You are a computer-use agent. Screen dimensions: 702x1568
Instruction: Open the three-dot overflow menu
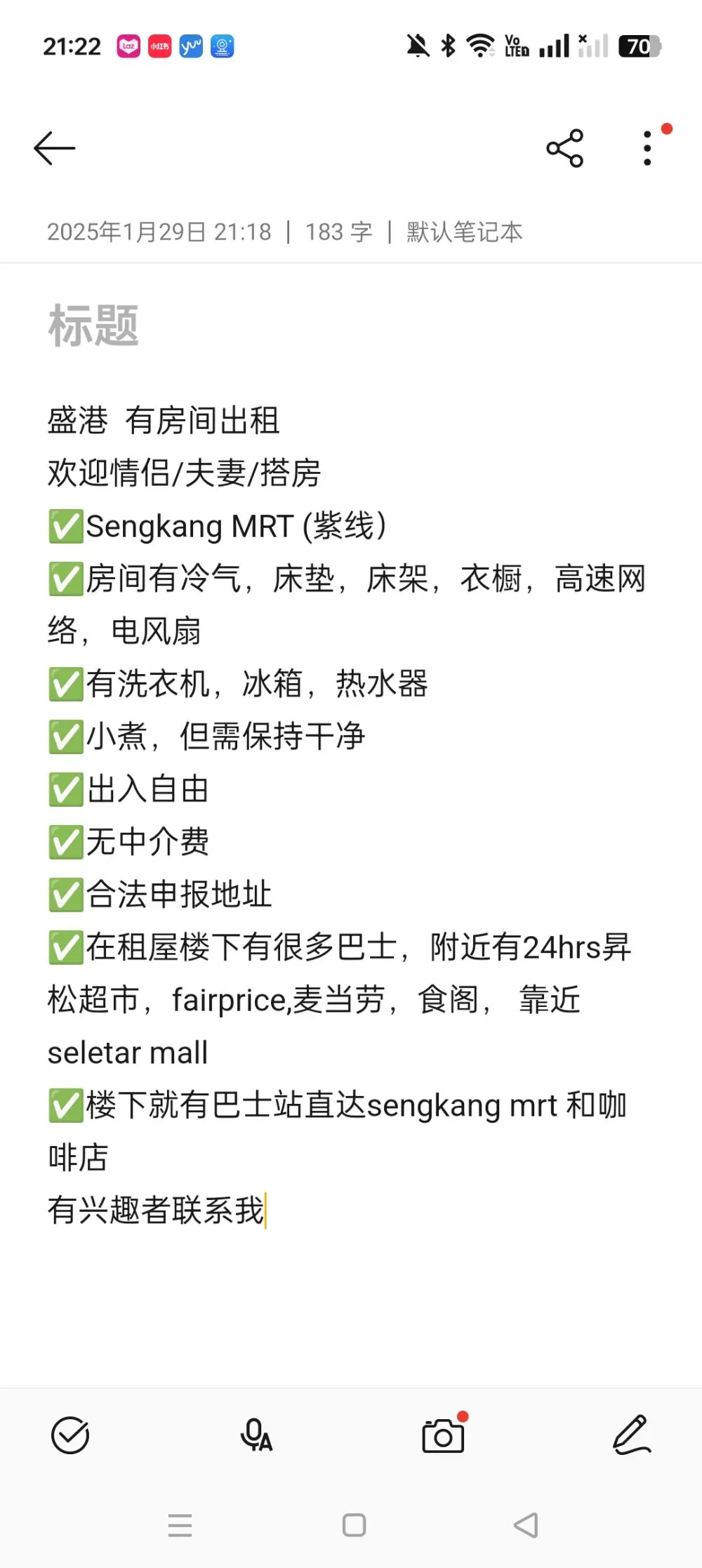click(647, 148)
